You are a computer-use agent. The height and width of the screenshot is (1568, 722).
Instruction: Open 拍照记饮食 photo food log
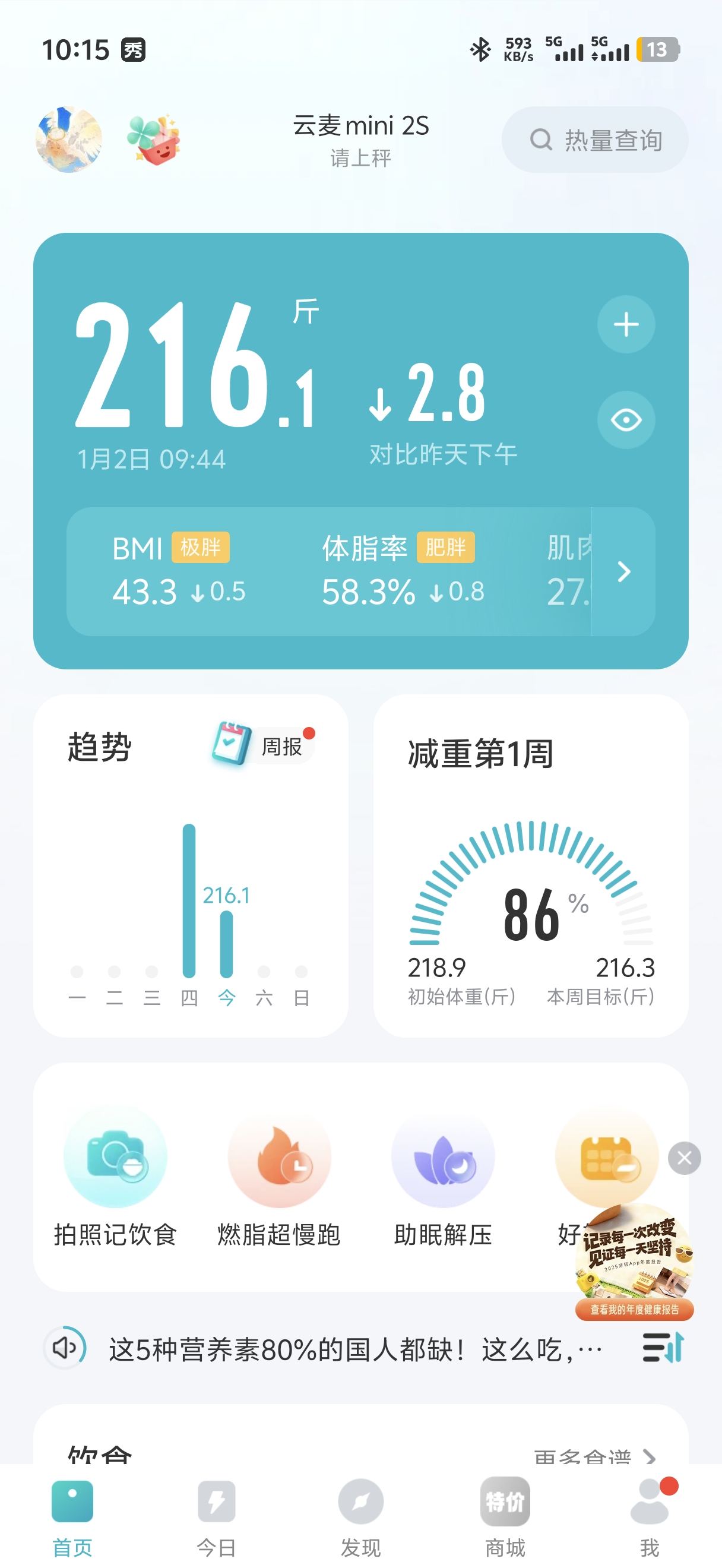pyautogui.click(x=115, y=1176)
